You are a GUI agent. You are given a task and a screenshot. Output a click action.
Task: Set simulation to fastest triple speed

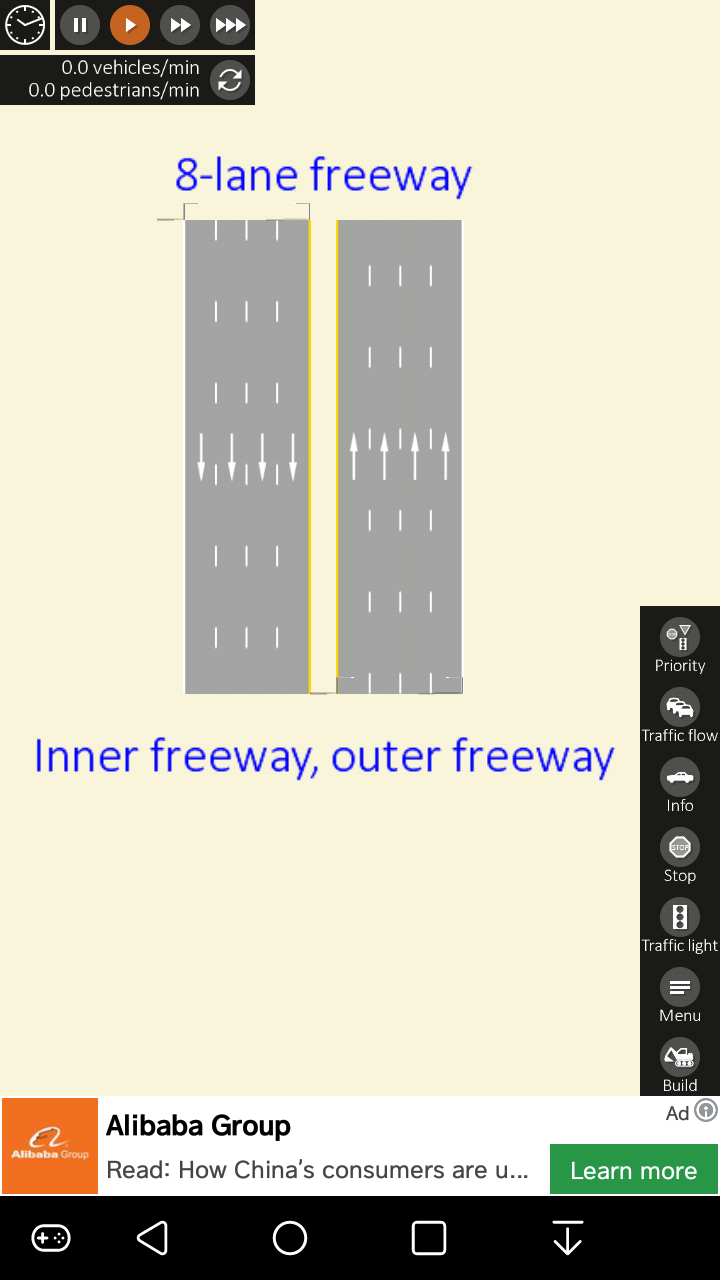[x=230, y=25]
